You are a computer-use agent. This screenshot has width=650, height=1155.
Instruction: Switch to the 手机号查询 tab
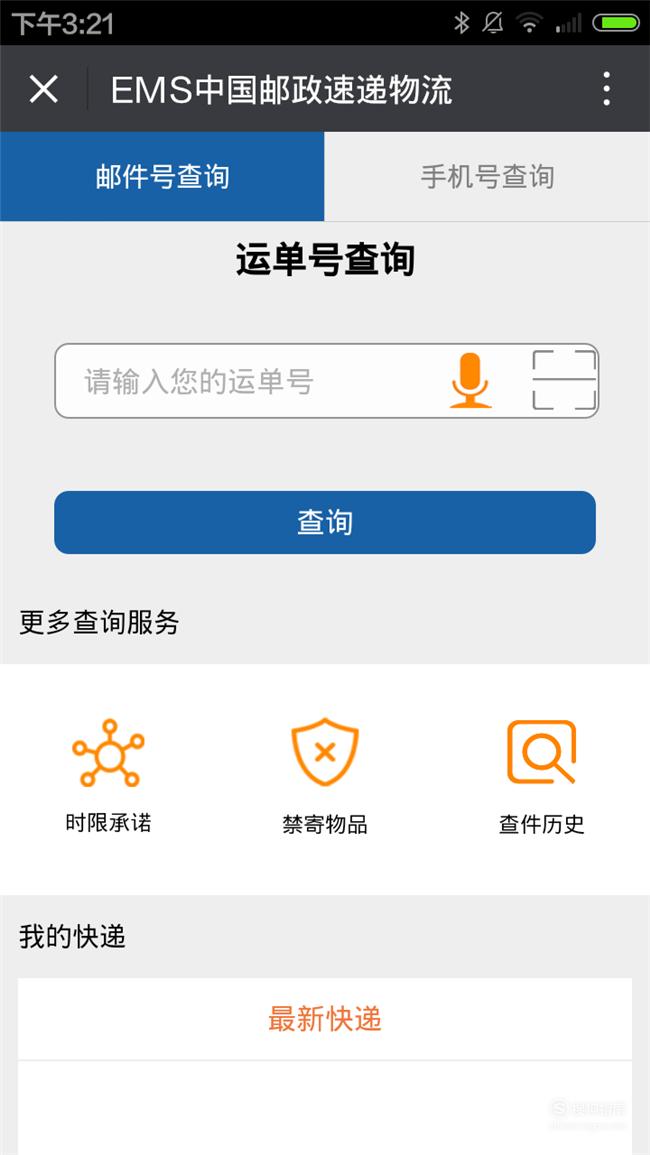pyautogui.click(x=487, y=177)
